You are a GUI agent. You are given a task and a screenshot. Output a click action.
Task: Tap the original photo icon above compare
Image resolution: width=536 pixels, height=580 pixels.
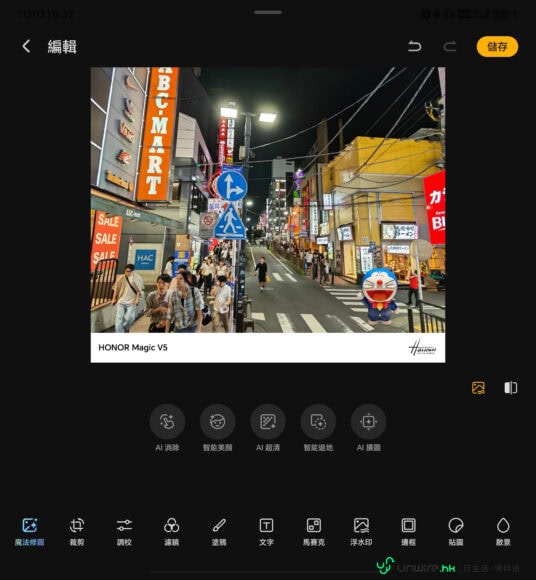(478, 388)
